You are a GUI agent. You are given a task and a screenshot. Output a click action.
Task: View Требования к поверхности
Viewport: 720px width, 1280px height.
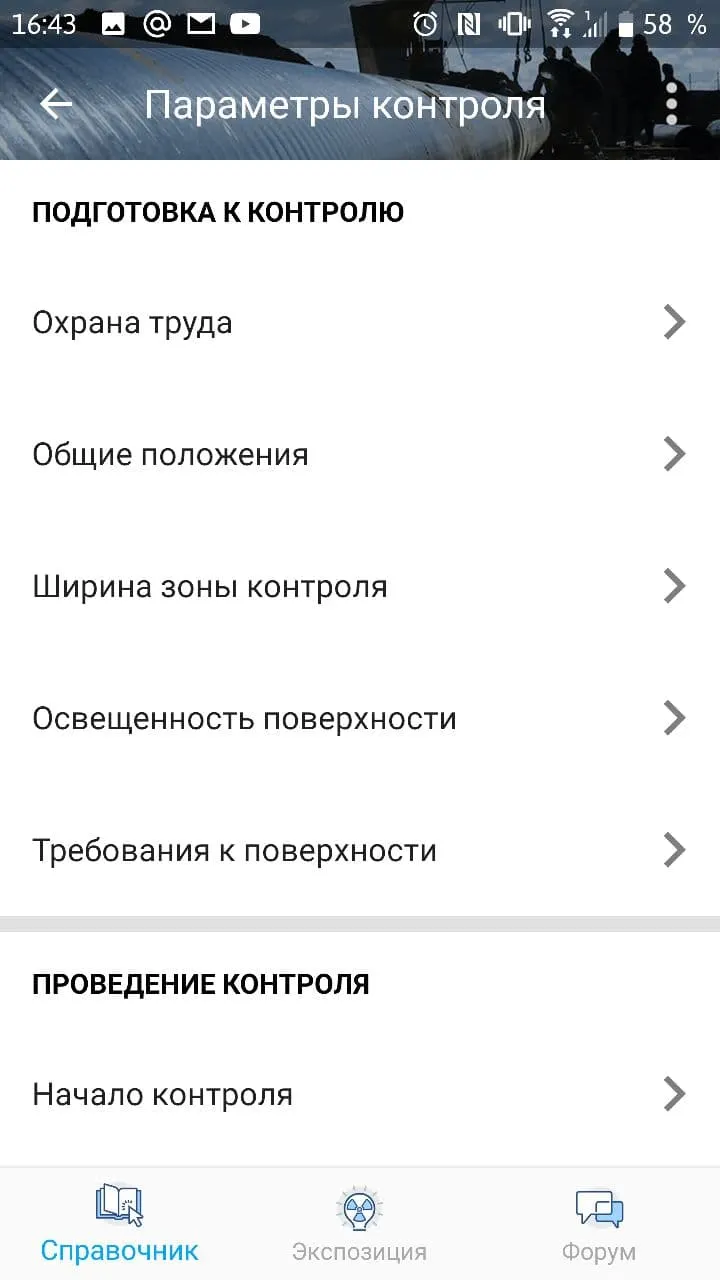coord(360,850)
